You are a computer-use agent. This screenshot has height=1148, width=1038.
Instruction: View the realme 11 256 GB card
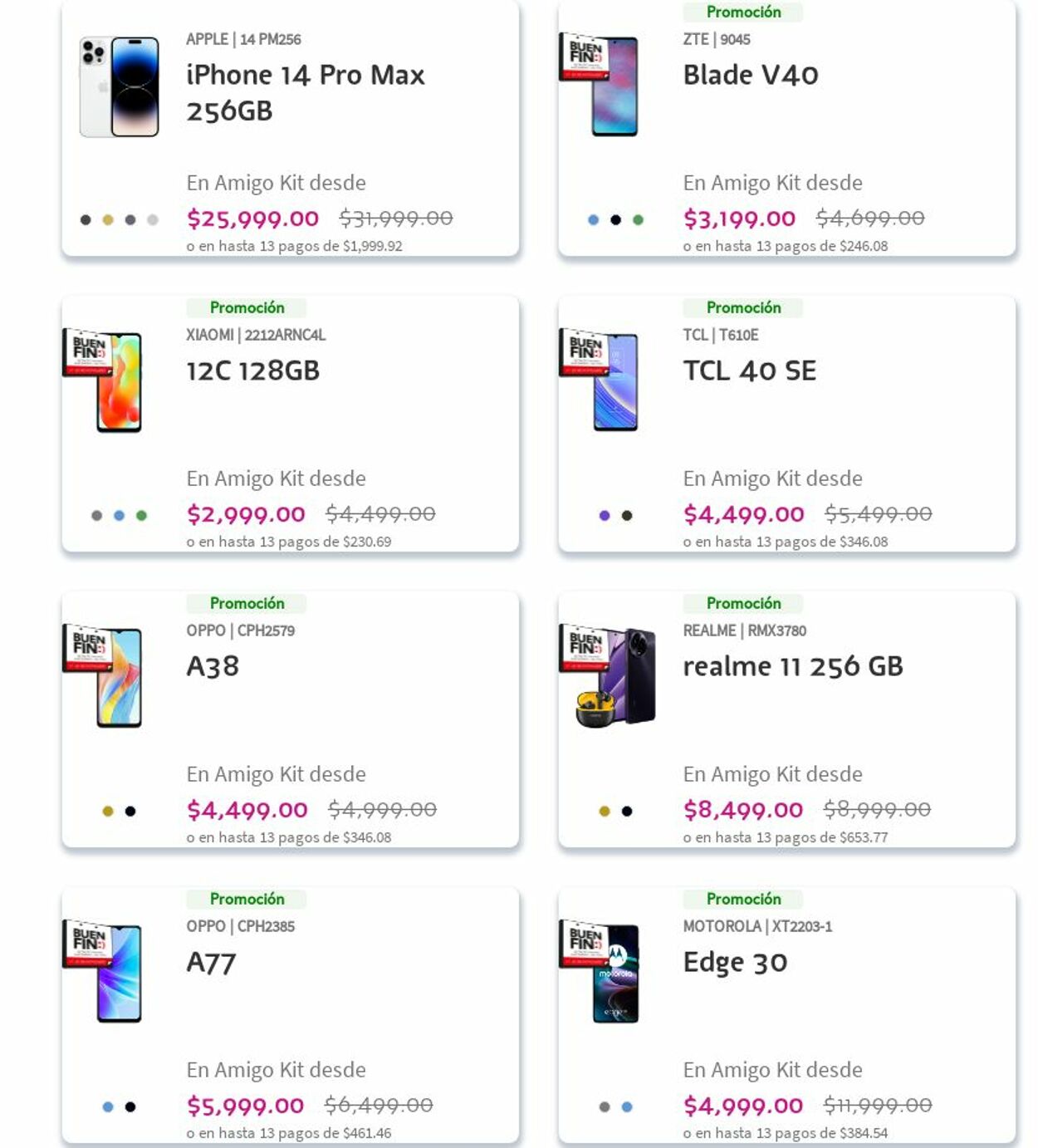click(792, 666)
